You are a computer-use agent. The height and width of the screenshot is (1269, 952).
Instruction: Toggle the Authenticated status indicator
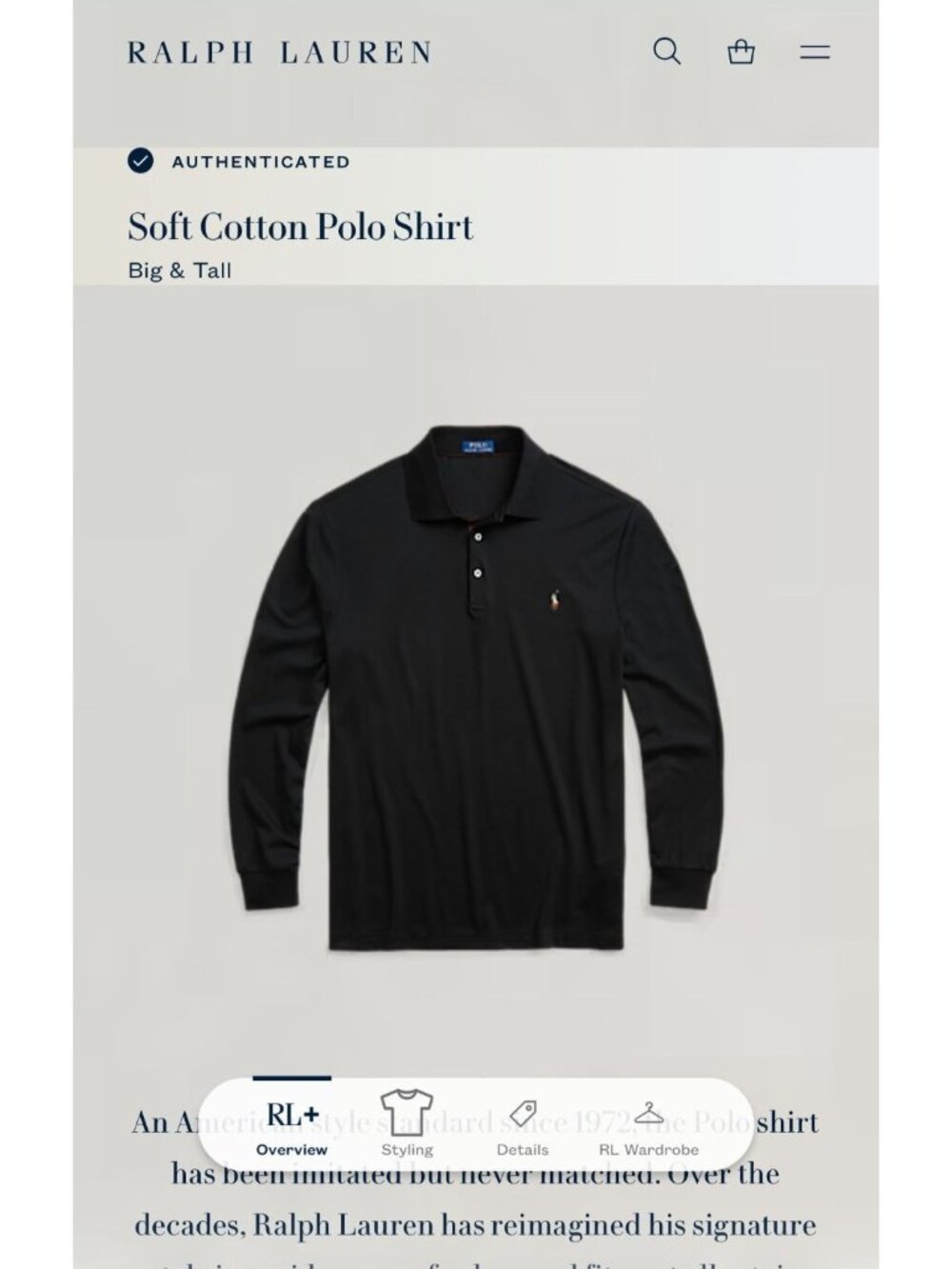pyautogui.click(x=143, y=161)
